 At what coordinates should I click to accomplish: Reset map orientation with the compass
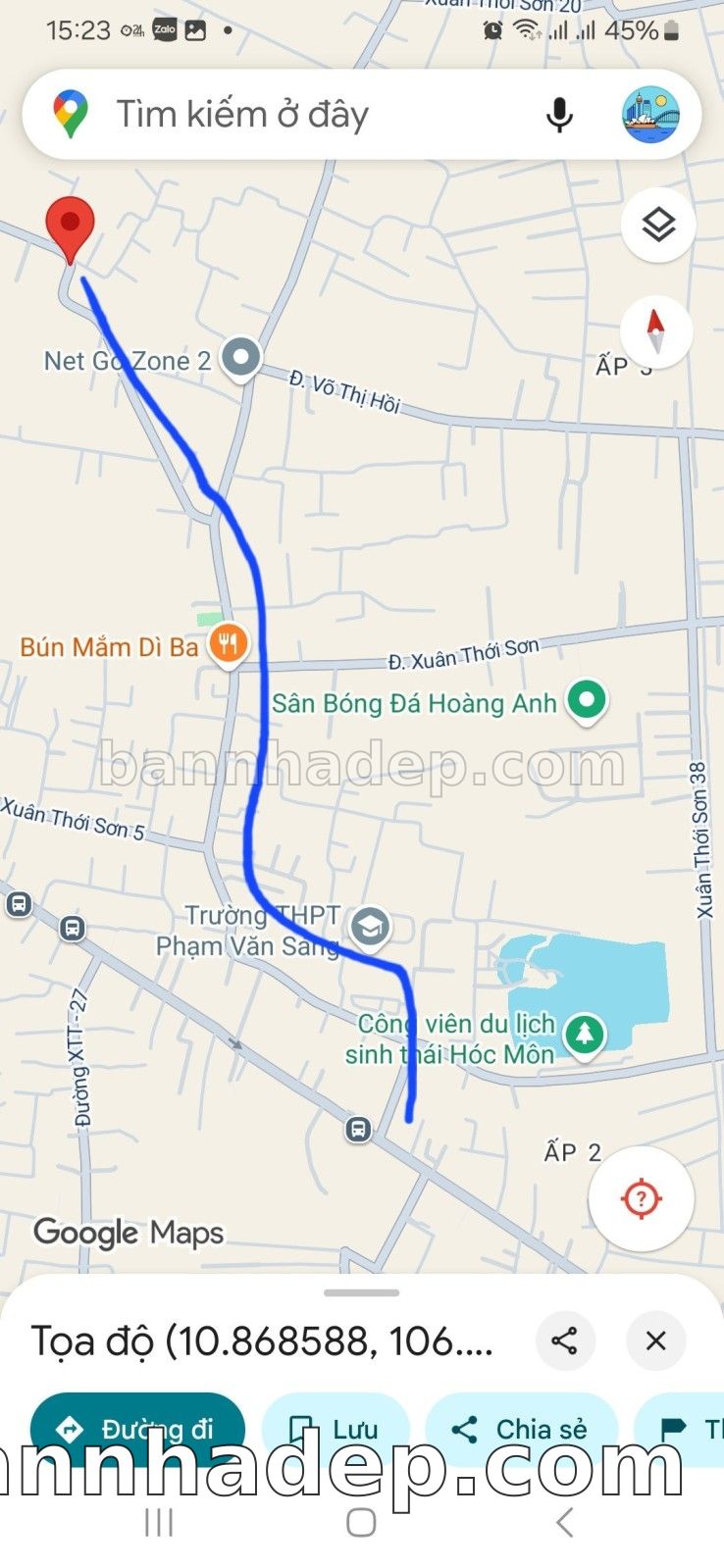point(656,331)
